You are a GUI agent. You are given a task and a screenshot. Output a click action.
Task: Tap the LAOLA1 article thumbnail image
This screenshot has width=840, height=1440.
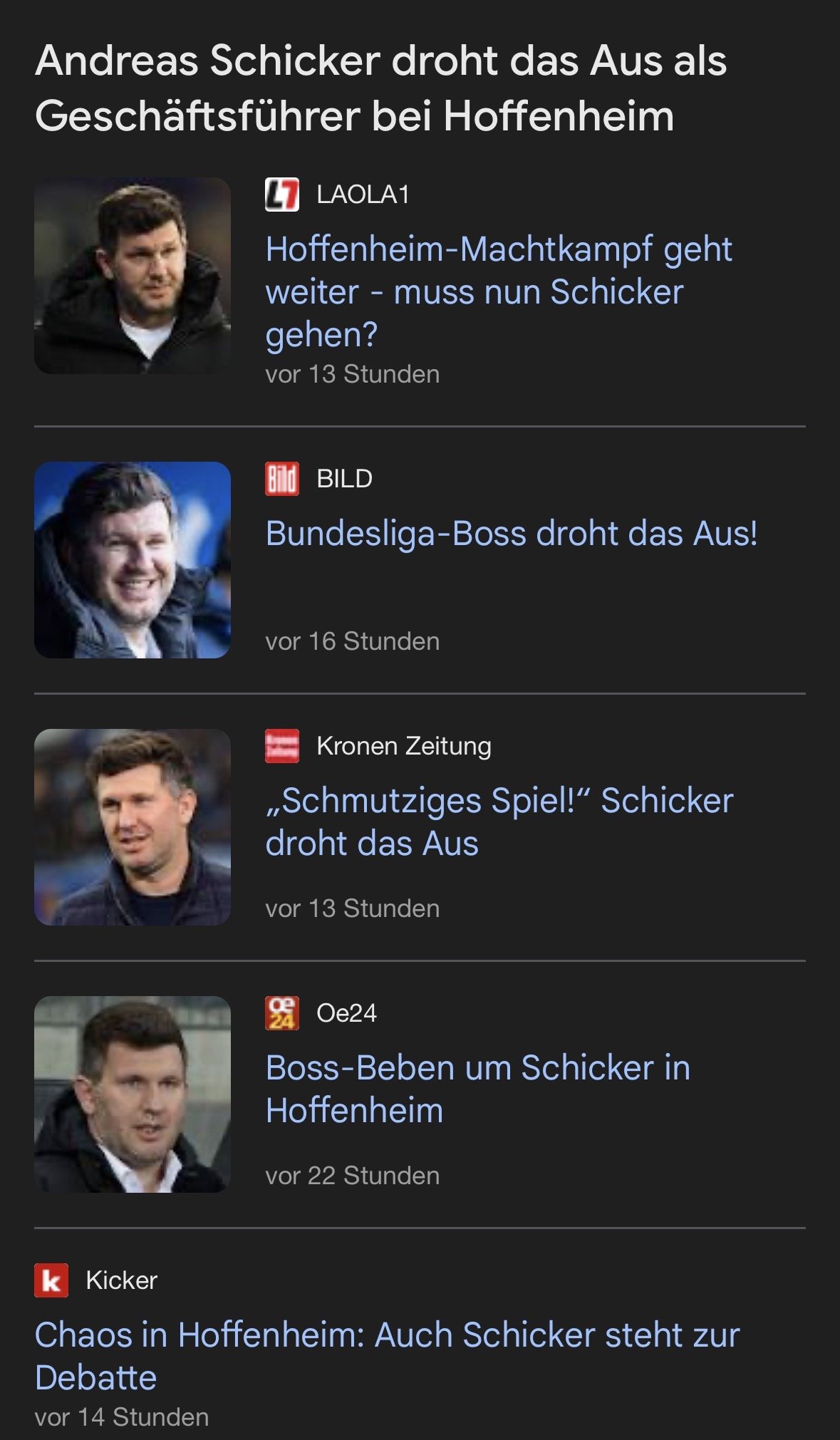pos(133,276)
